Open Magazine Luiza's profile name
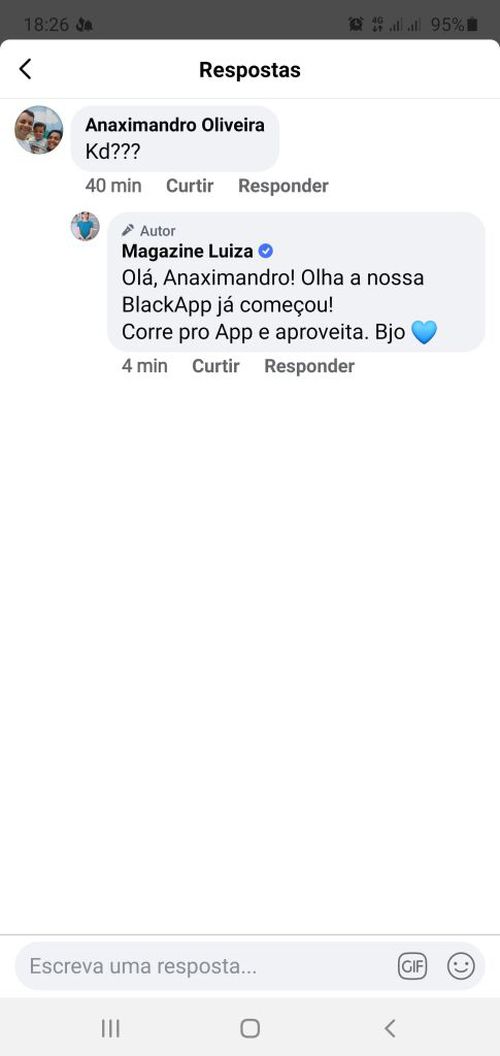 [187, 251]
